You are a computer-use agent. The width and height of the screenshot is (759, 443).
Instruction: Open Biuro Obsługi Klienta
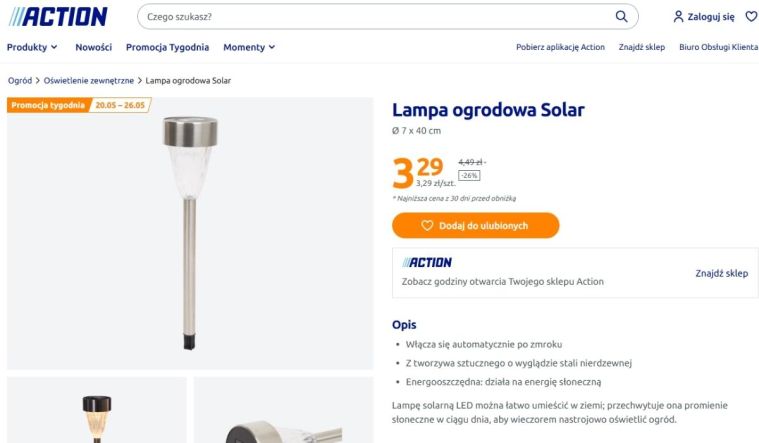pos(718,47)
